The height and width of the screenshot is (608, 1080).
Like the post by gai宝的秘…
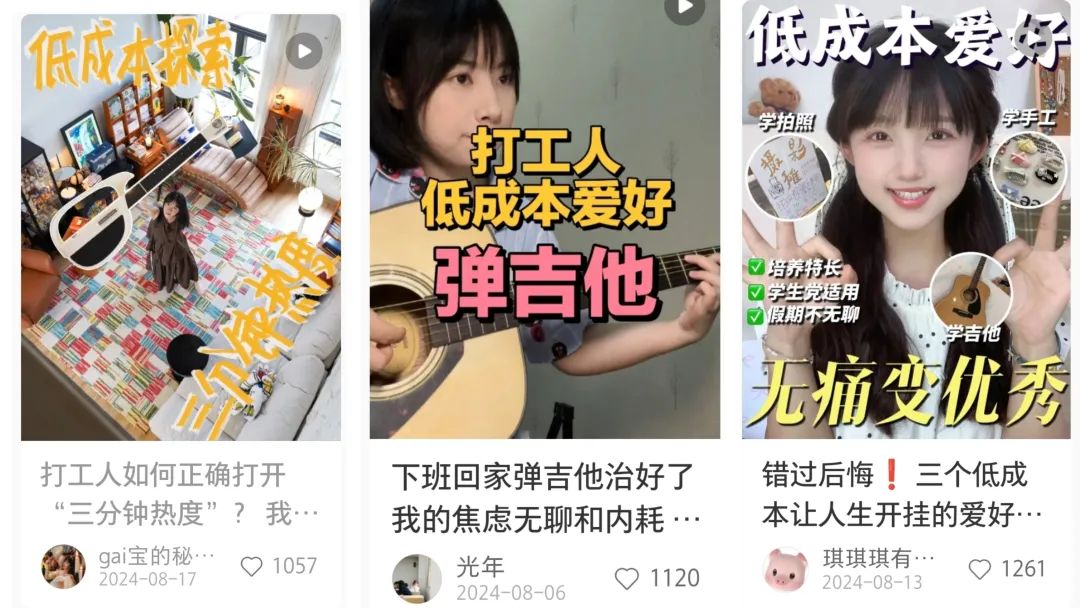[251, 567]
